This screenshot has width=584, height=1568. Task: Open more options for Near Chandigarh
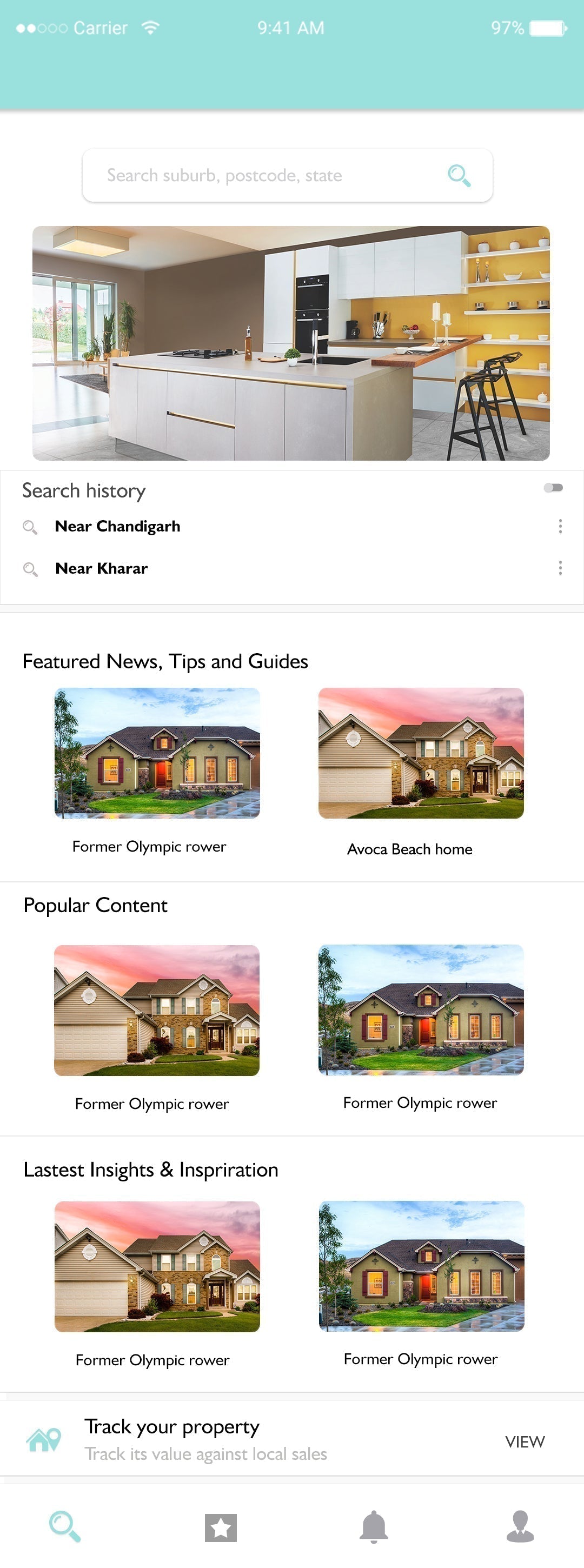point(560,527)
